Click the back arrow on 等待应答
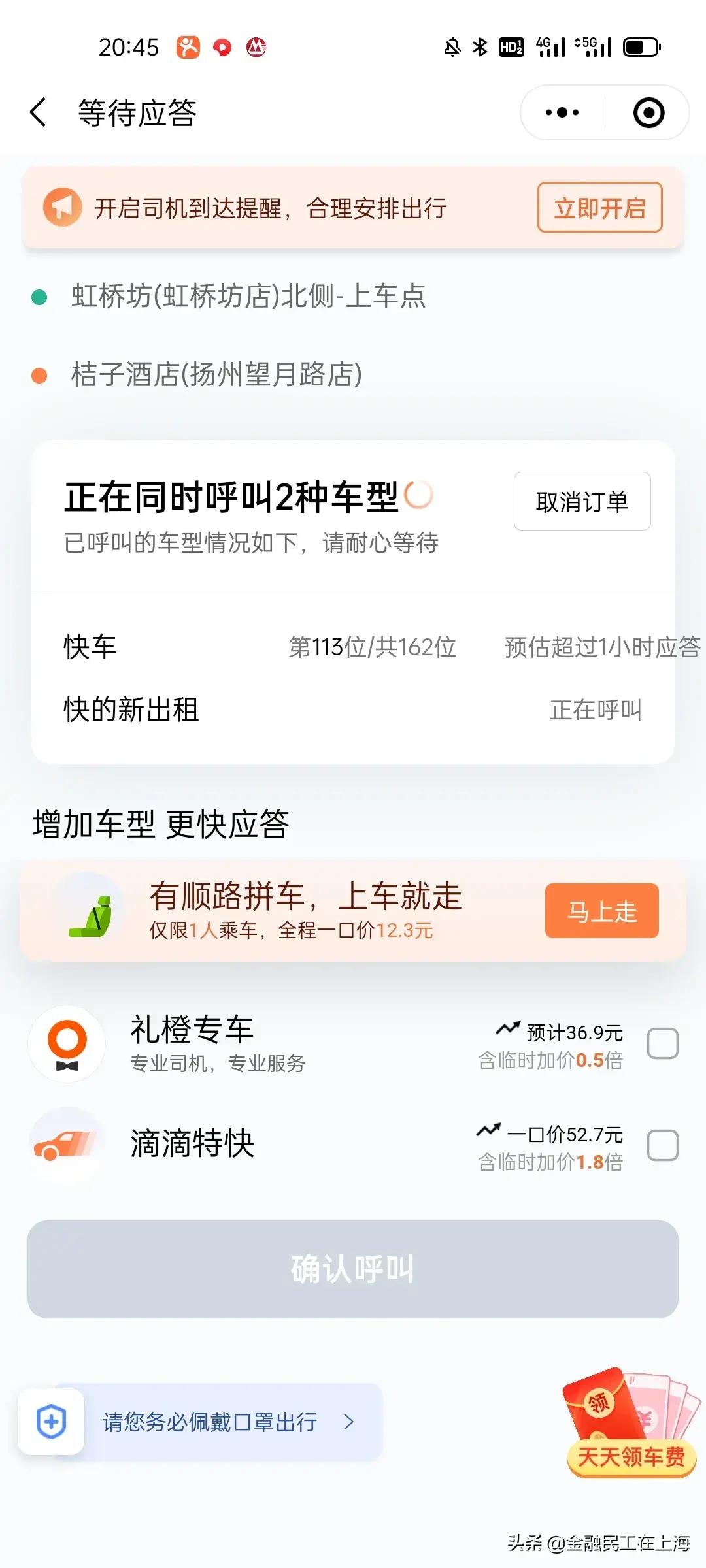The width and height of the screenshot is (706, 1568). [39, 112]
